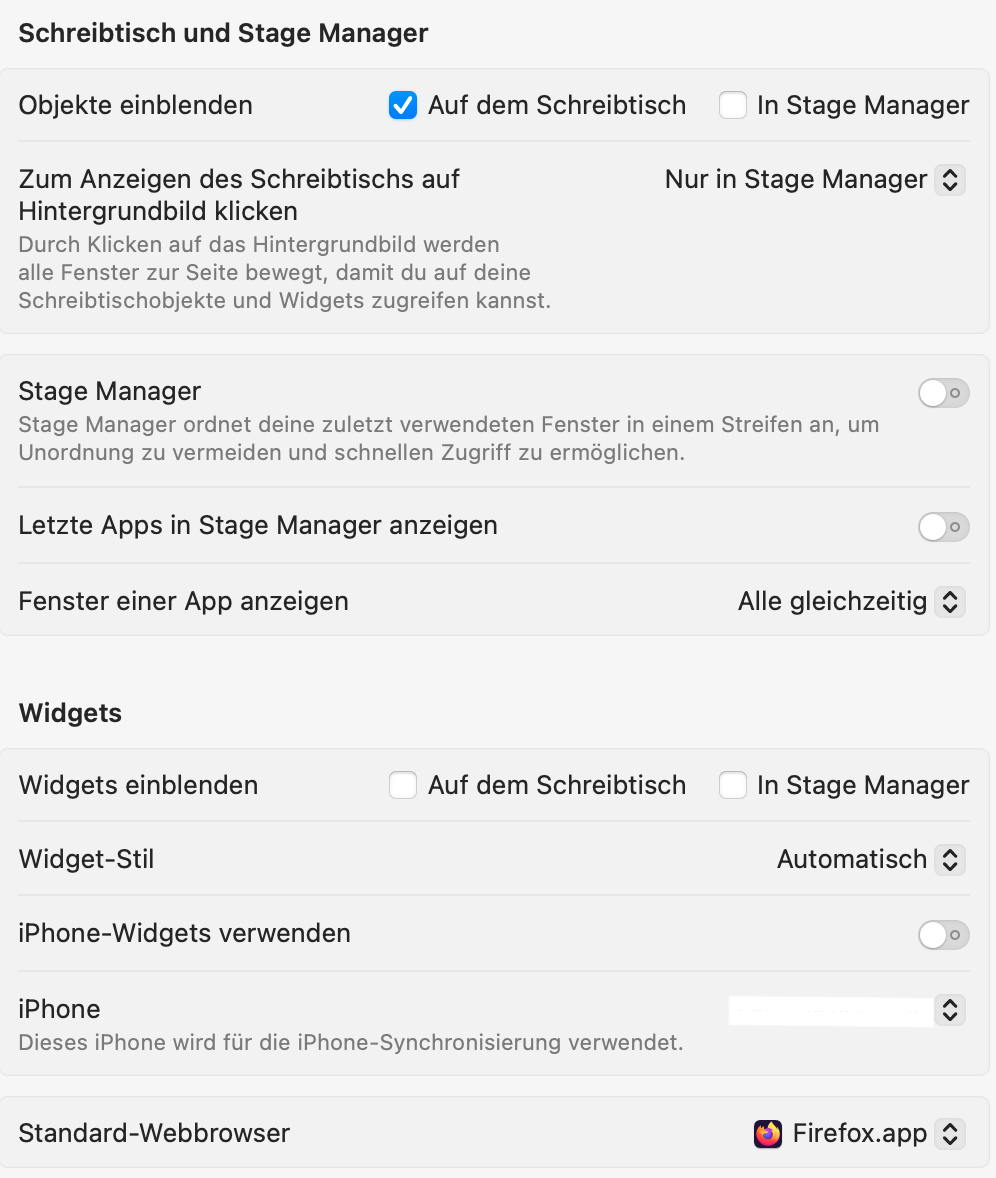Viewport: 996px width, 1178px height.
Task: Turn on iPhone-Widgets verwenden
Action: [x=943, y=935]
